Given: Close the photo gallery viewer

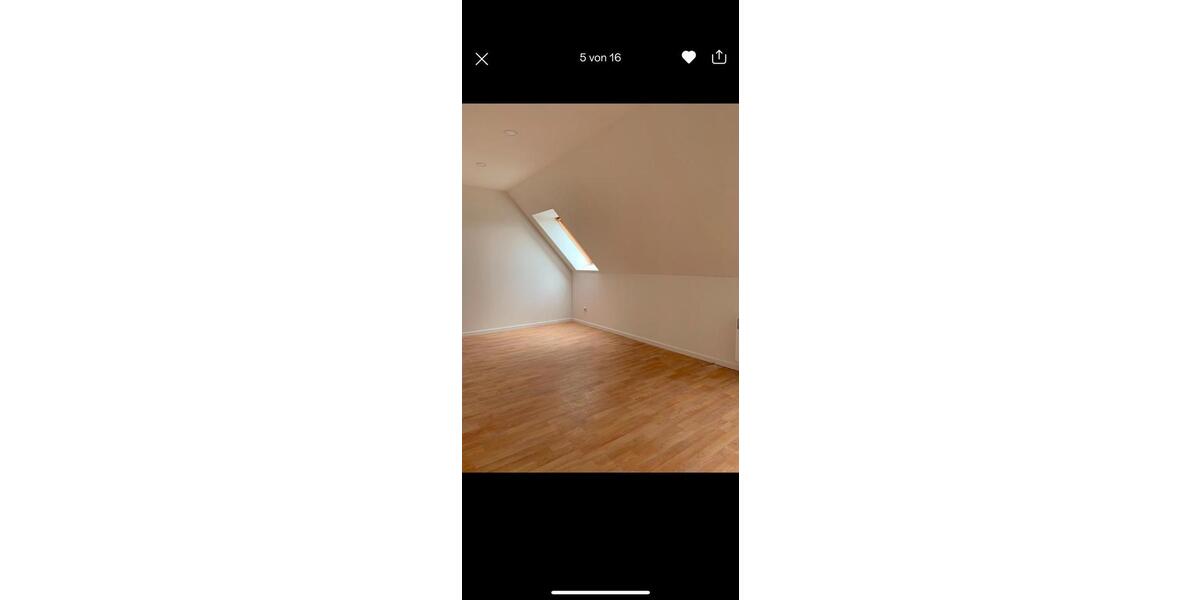Looking at the screenshot, I should click(482, 59).
